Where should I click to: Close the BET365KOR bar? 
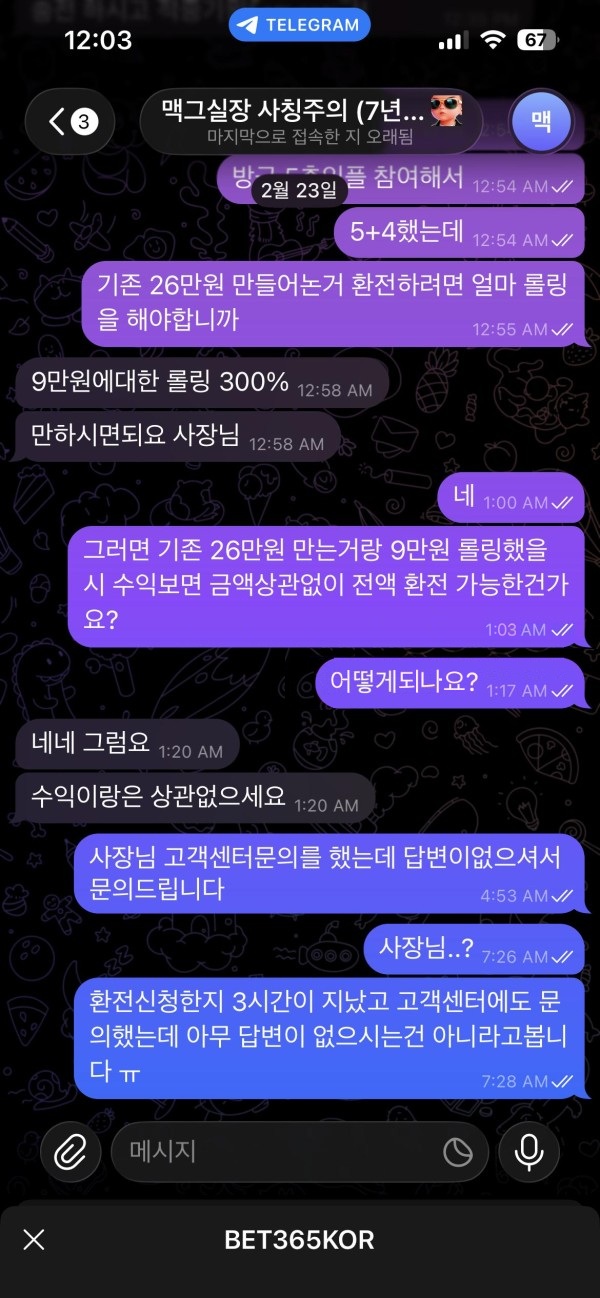34,1240
